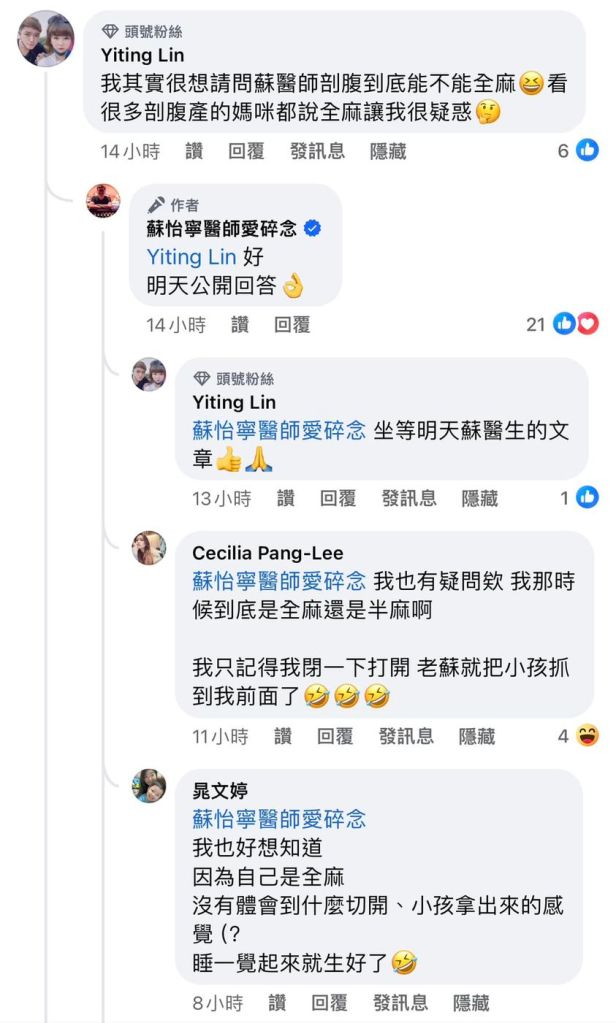Hide Yiting Lin's top comment
616x1023 pixels.
[388, 151]
